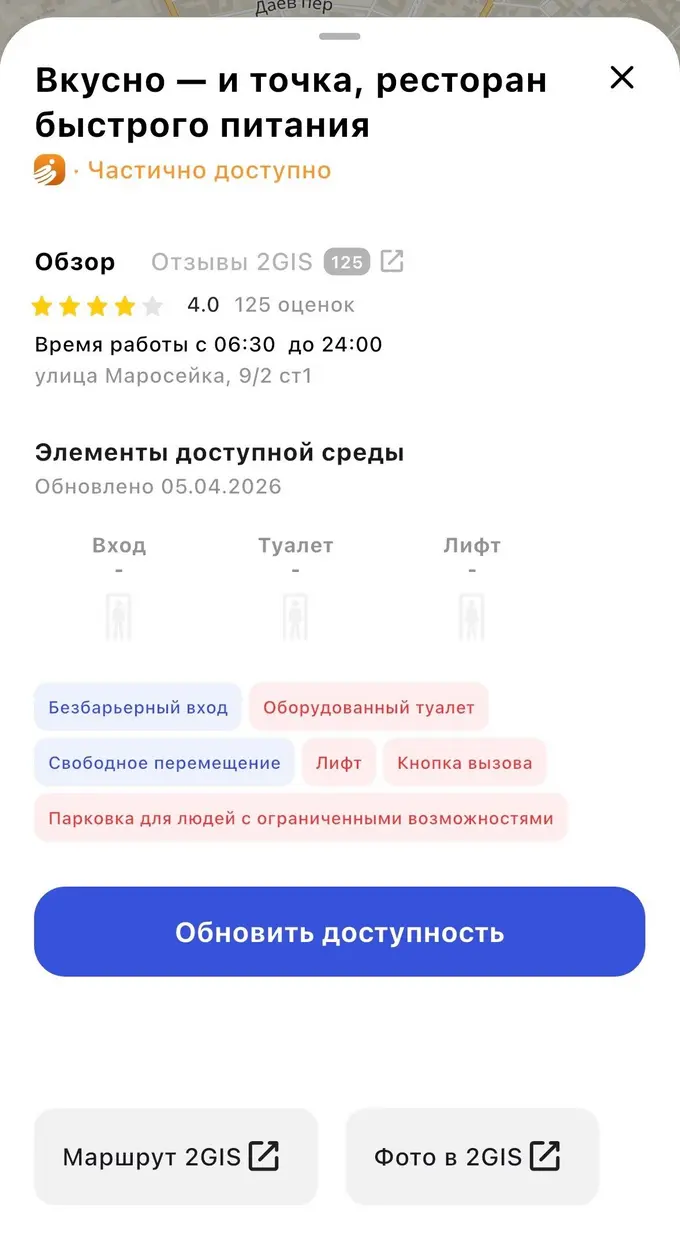Tap the Парковка для людей с ограниченными возможностями chip
This screenshot has width=680, height=1241.
(300, 818)
